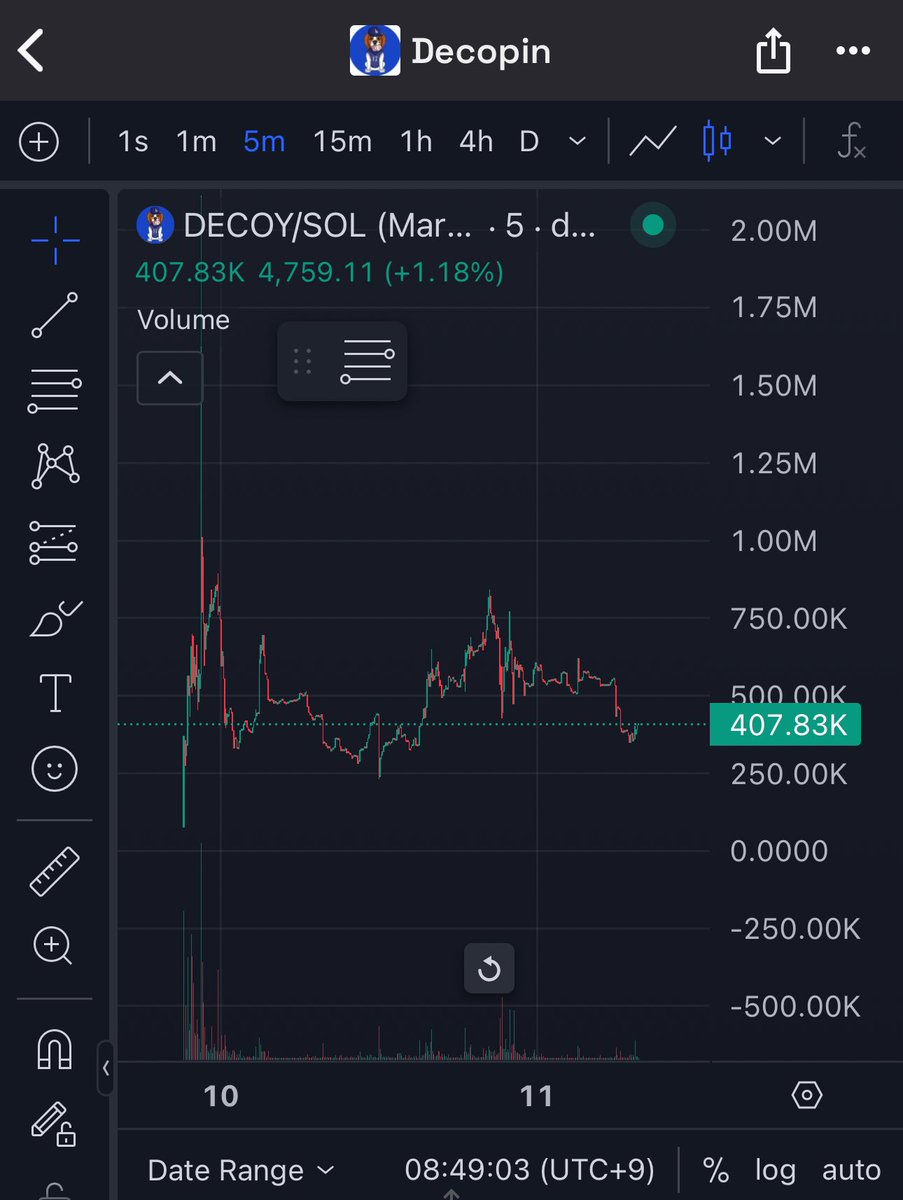Collapse the Volume indicator legend

pos(170,378)
